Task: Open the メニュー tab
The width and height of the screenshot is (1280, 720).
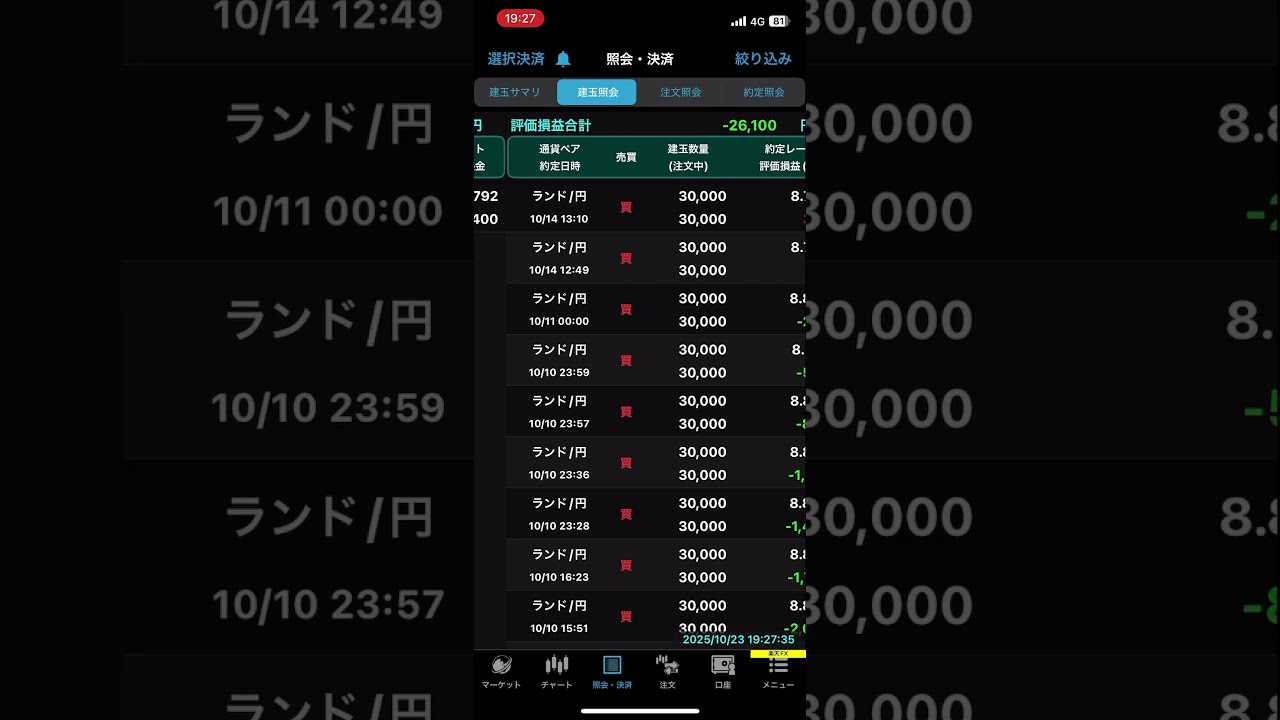Action: pos(778,672)
